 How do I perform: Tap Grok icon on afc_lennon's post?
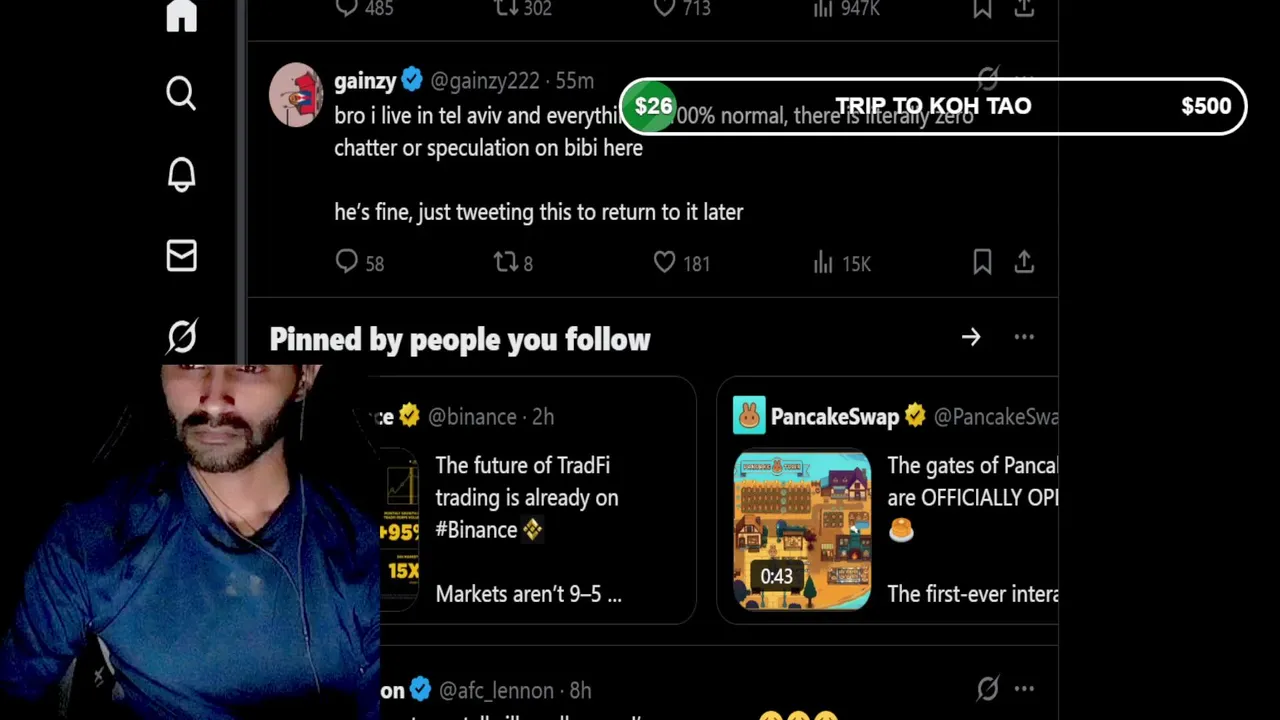click(987, 688)
